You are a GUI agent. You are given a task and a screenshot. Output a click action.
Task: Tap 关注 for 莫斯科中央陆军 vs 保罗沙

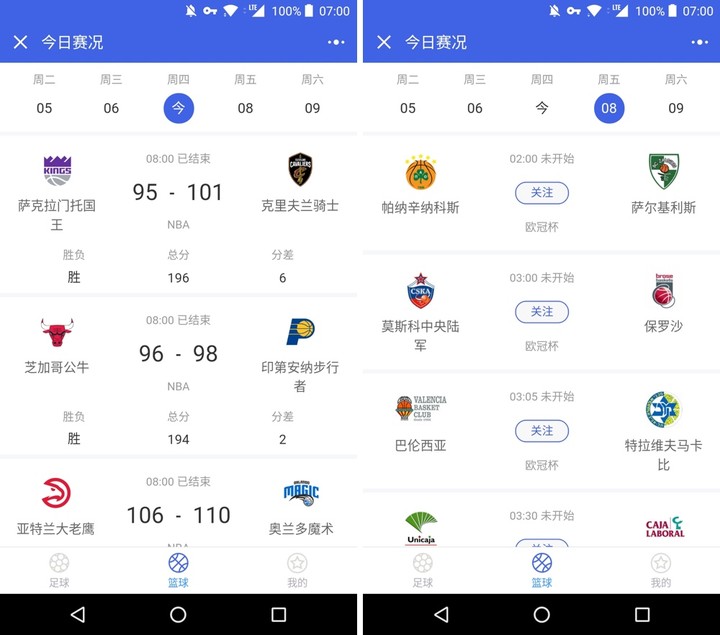click(541, 311)
